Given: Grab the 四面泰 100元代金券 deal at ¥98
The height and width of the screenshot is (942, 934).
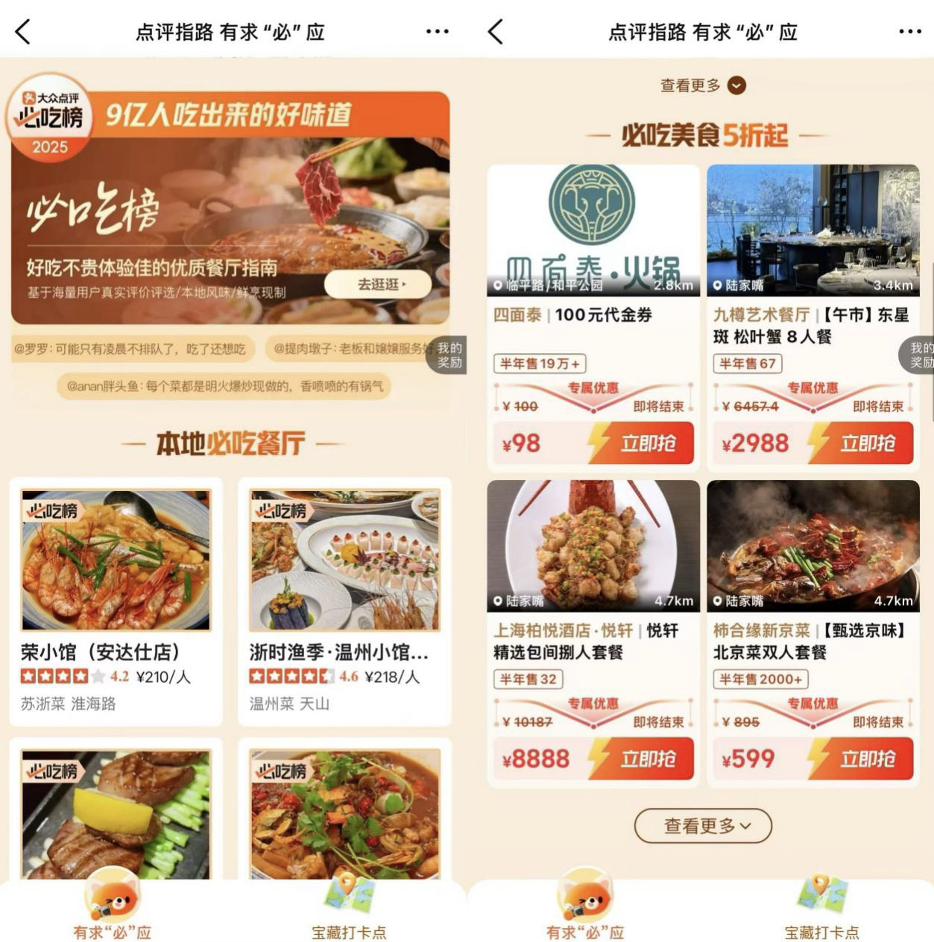Looking at the screenshot, I should point(644,443).
